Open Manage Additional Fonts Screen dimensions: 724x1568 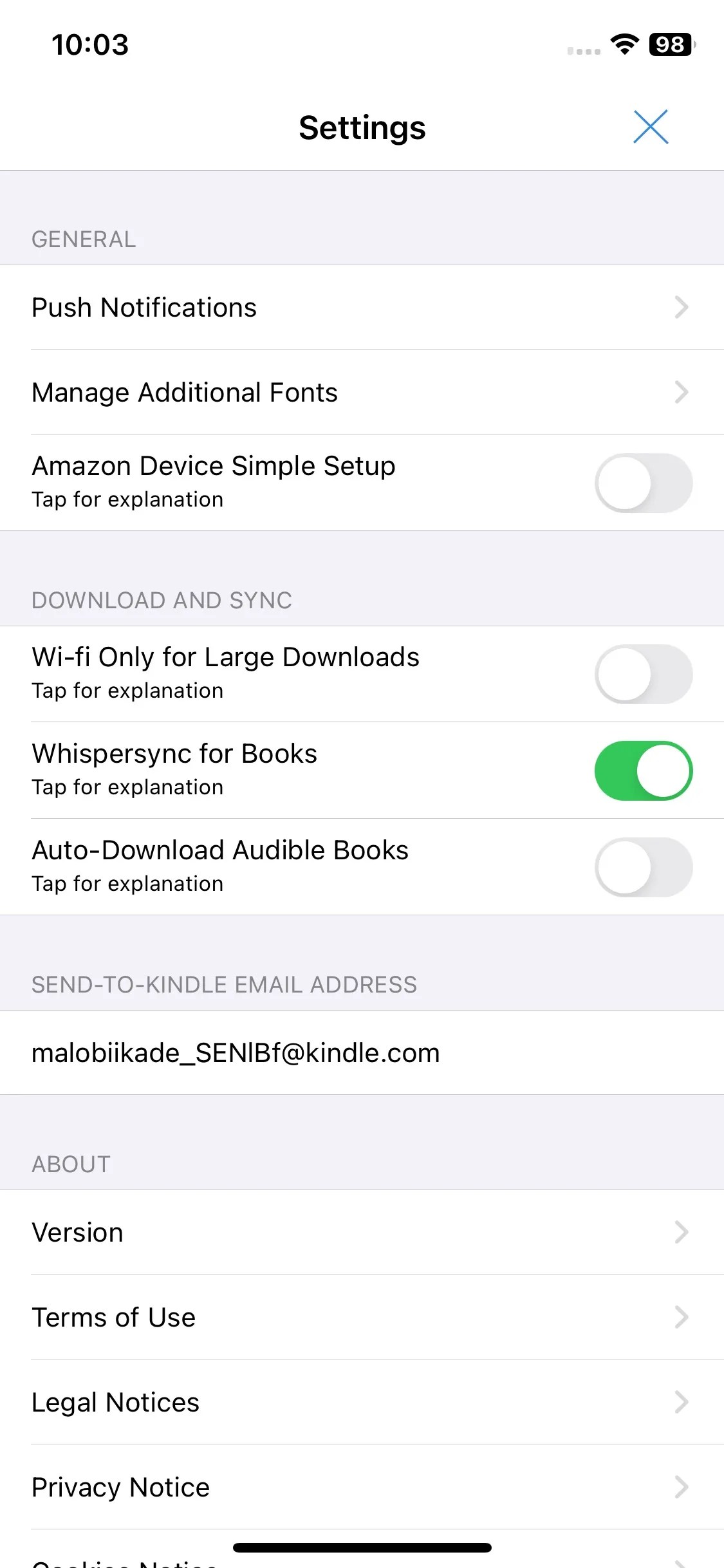362,392
